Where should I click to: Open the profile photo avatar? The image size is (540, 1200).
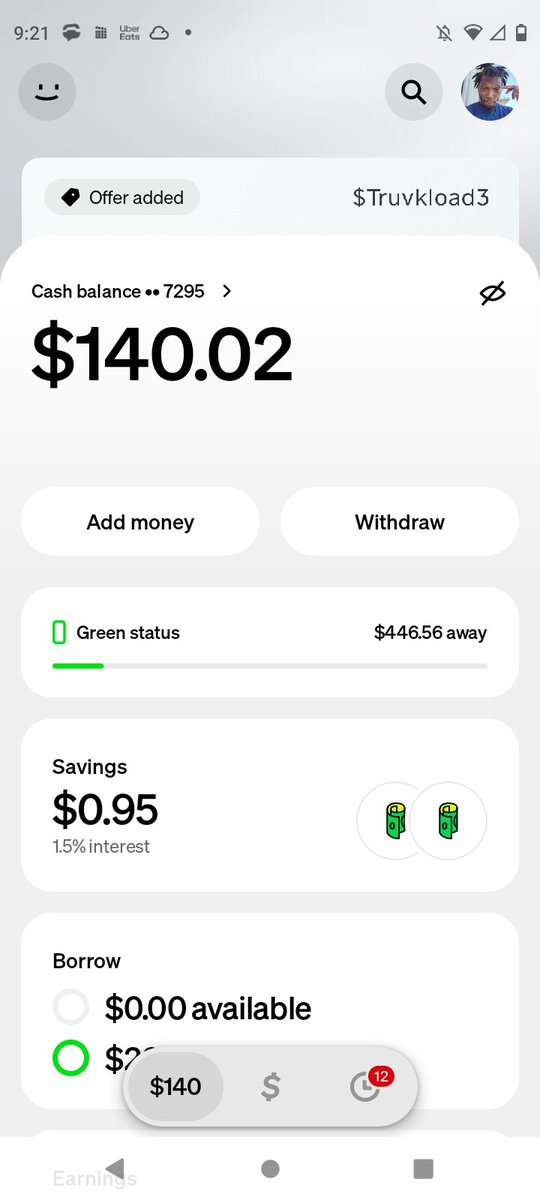pyautogui.click(x=490, y=92)
